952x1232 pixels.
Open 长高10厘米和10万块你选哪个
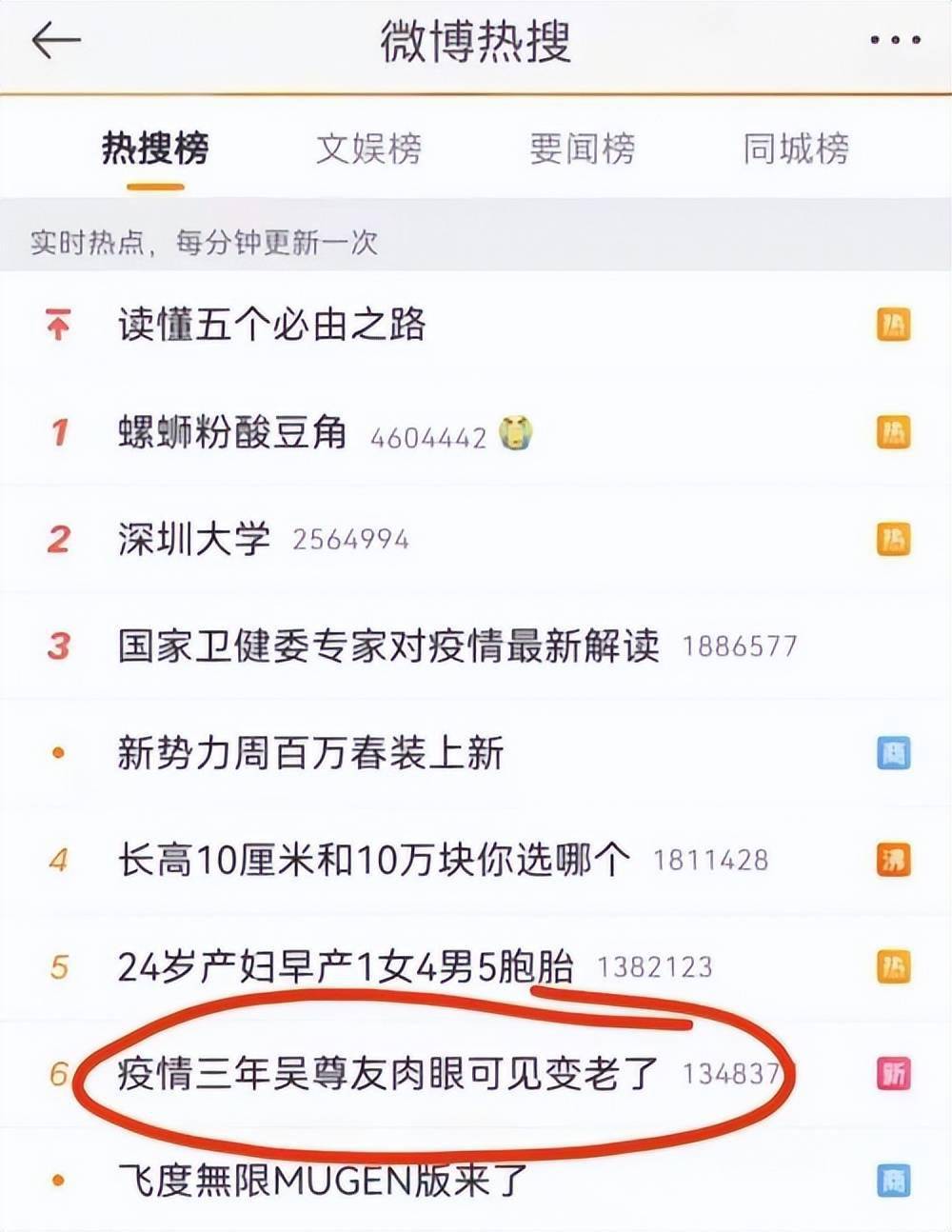(x=373, y=861)
